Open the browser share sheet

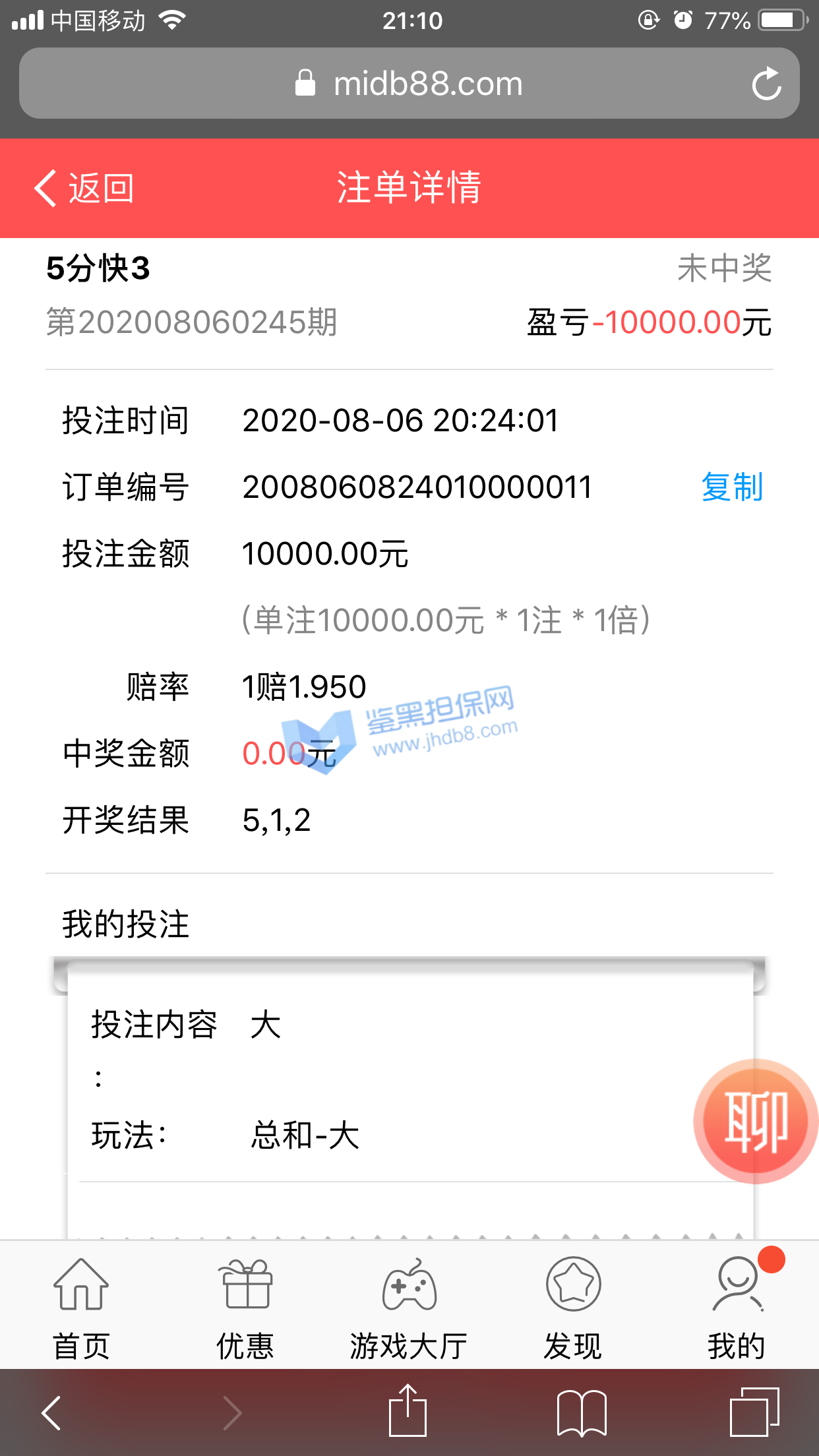pos(408,1412)
